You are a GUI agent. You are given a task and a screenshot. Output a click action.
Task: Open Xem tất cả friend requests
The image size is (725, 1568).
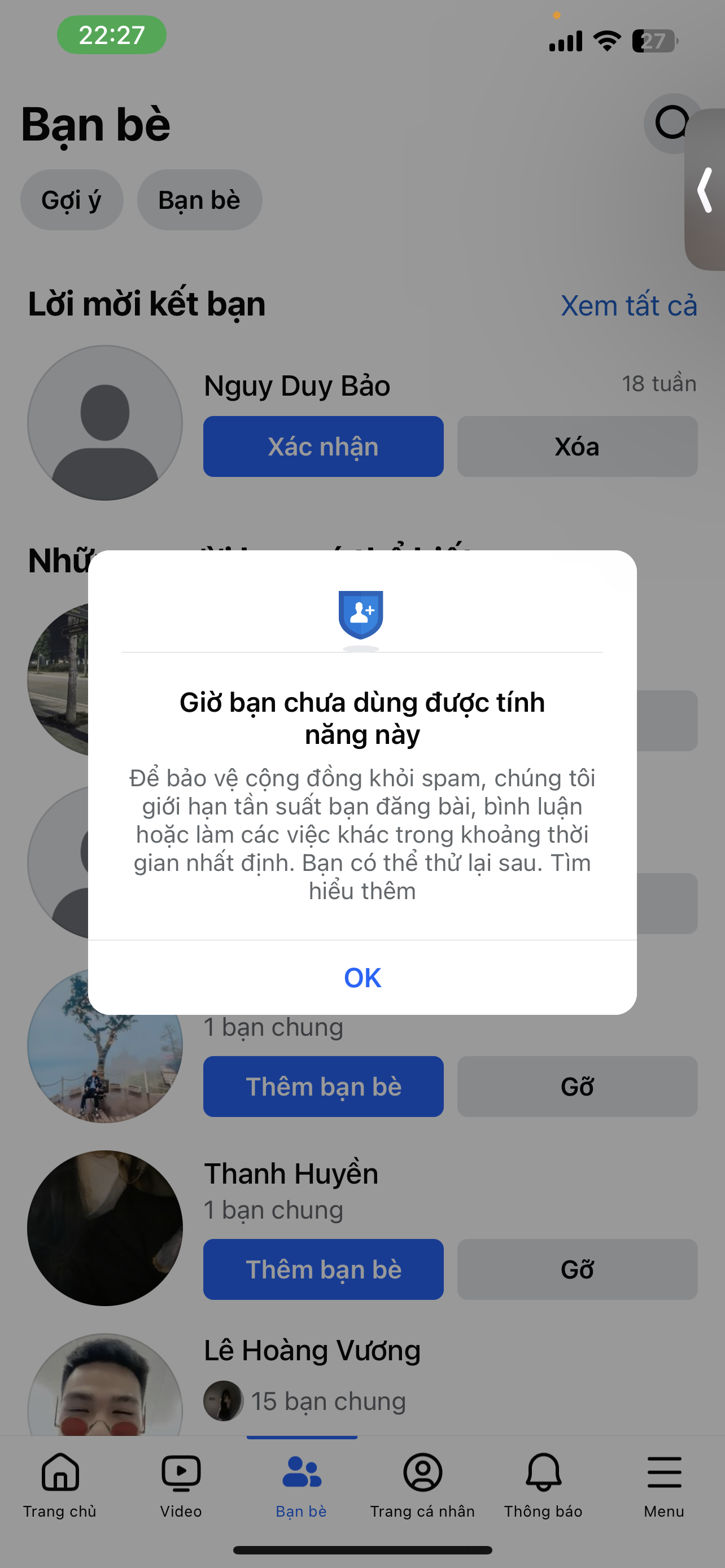point(628,305)
